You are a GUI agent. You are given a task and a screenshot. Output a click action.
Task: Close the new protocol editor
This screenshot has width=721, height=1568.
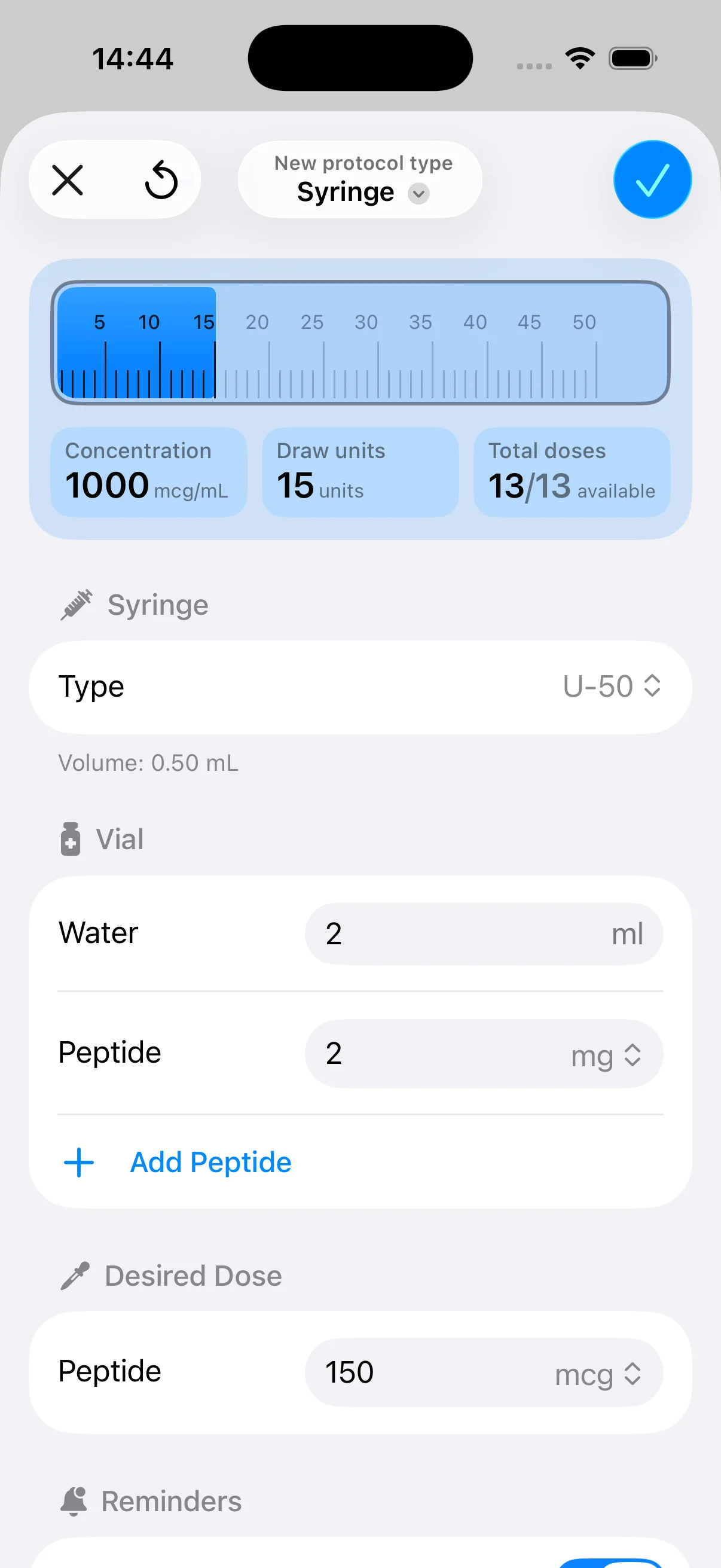[x=67, y=179]
